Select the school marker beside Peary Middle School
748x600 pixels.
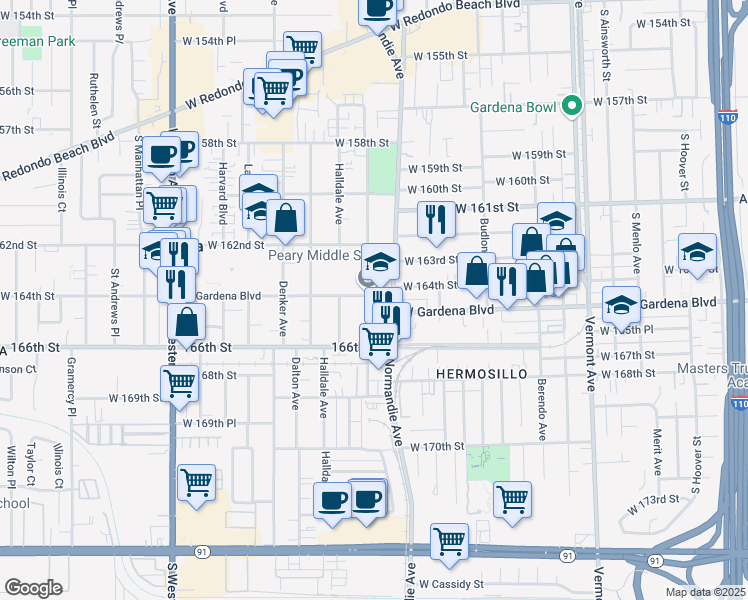coord(380,265)
